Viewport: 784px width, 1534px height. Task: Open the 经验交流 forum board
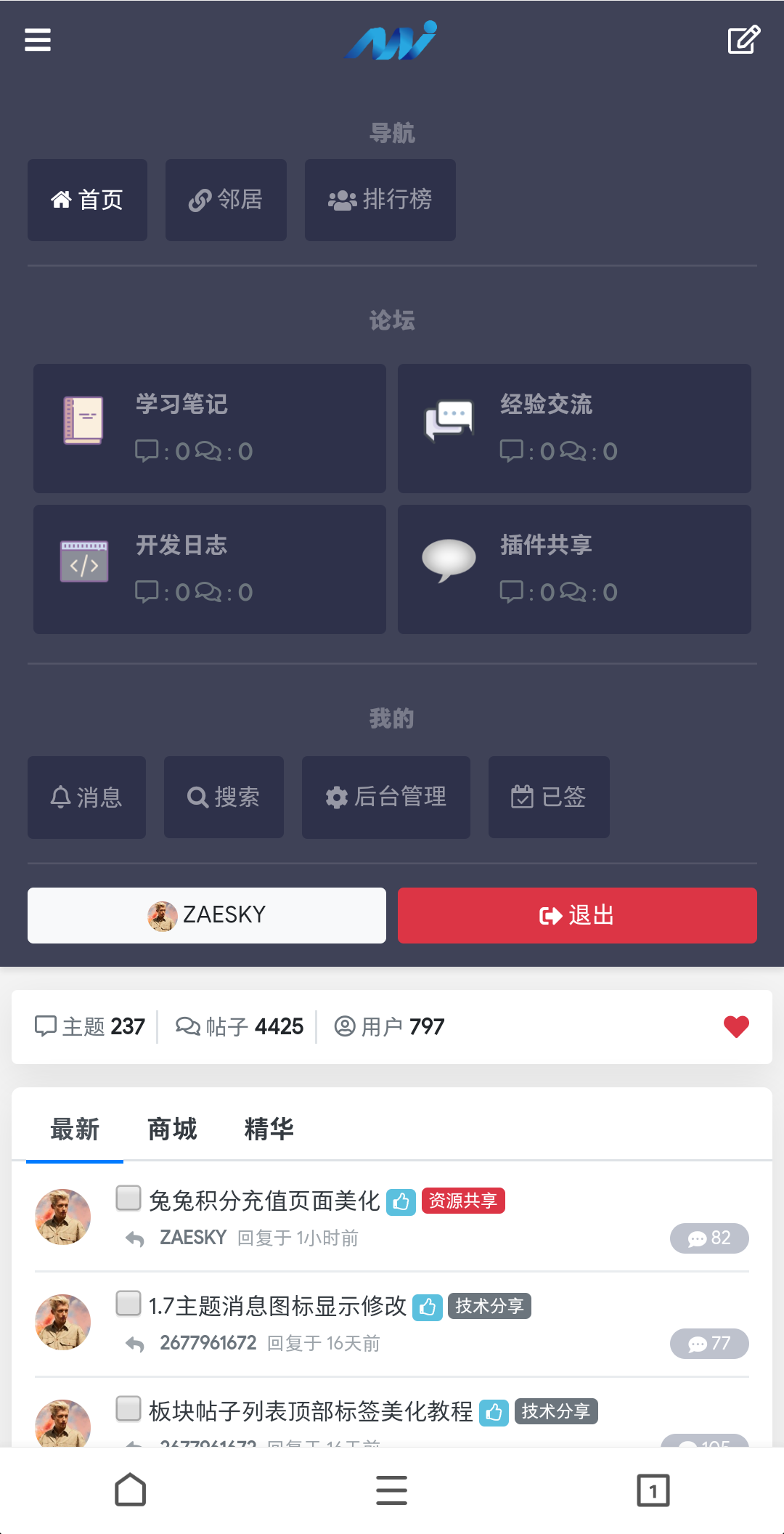(573, 428)
